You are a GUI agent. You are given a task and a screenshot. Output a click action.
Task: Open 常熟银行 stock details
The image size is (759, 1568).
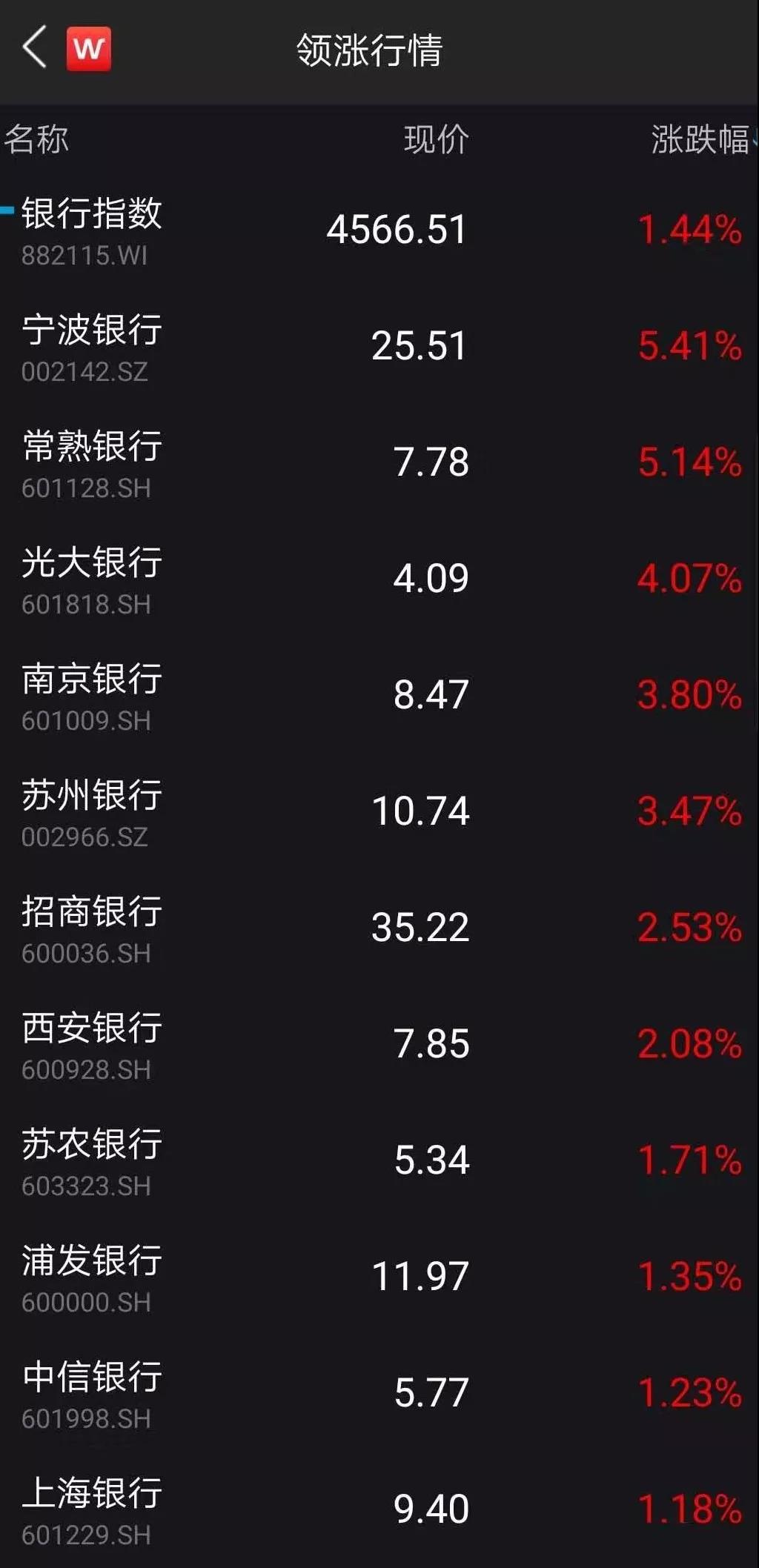point(379,463)
